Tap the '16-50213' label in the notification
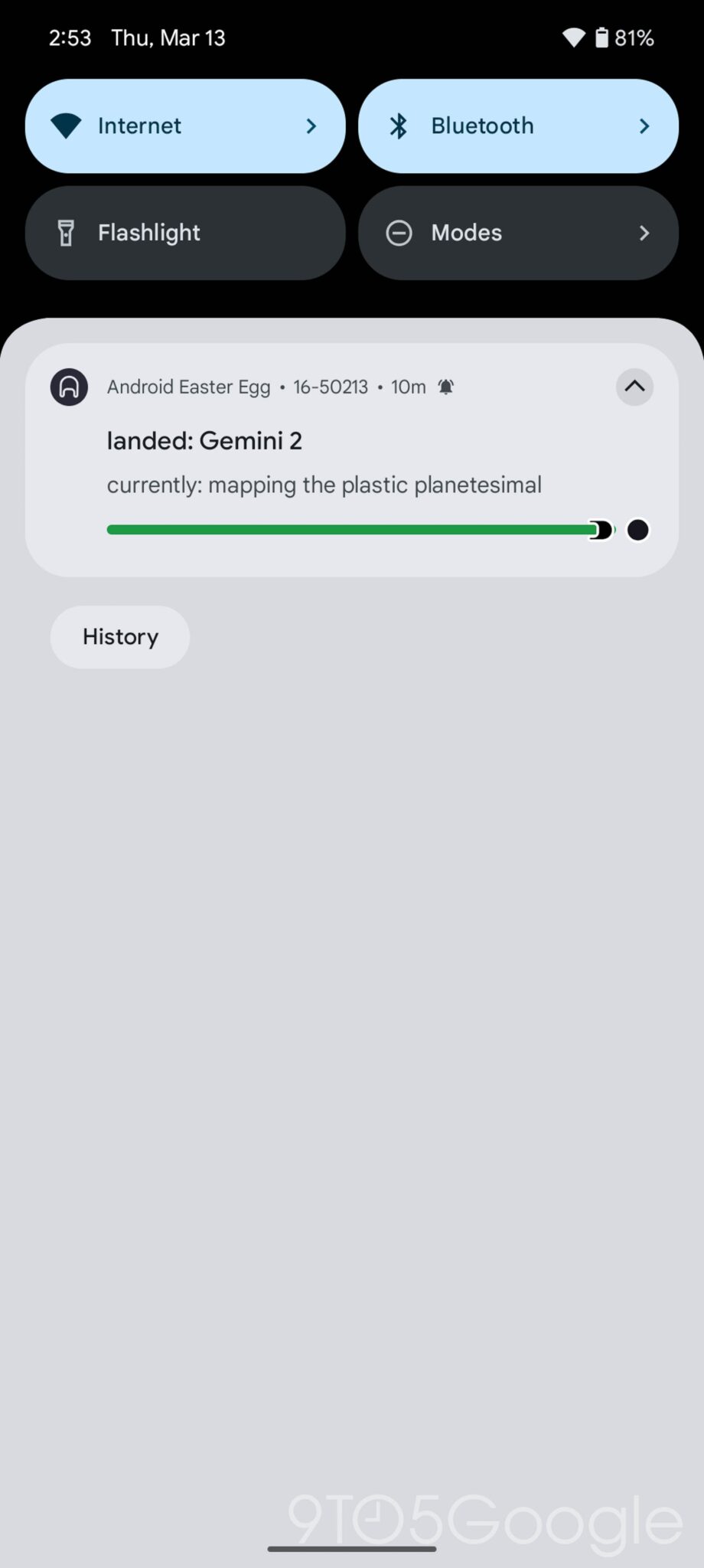704x1568 pixels. [330, 387]
